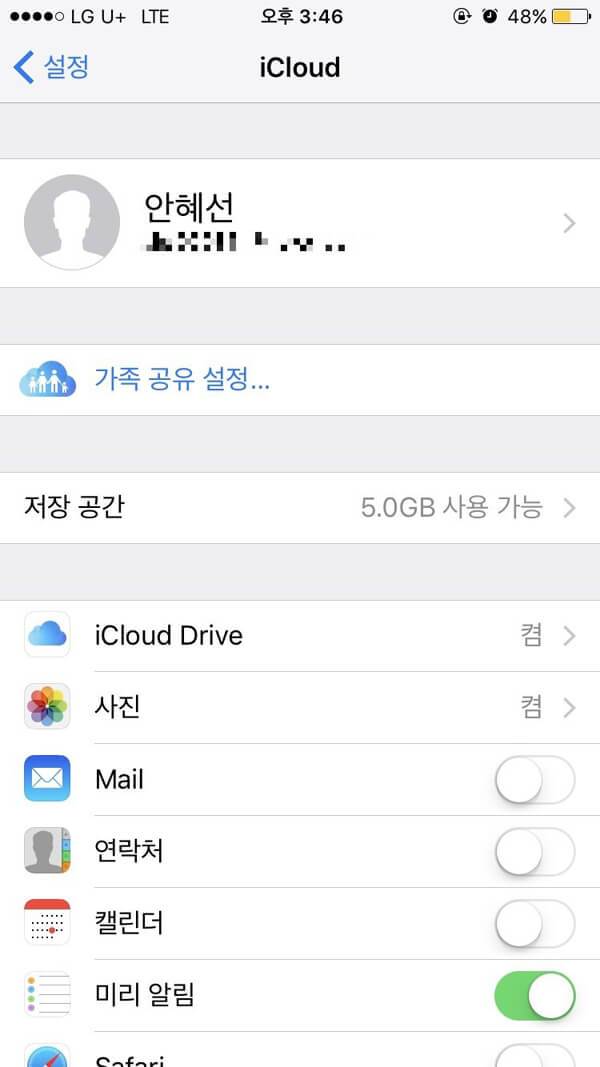Turn on the Mail switch
The height and width of the screenshot is (1067, 600).
pyautogui.click(x=535, y=780)
